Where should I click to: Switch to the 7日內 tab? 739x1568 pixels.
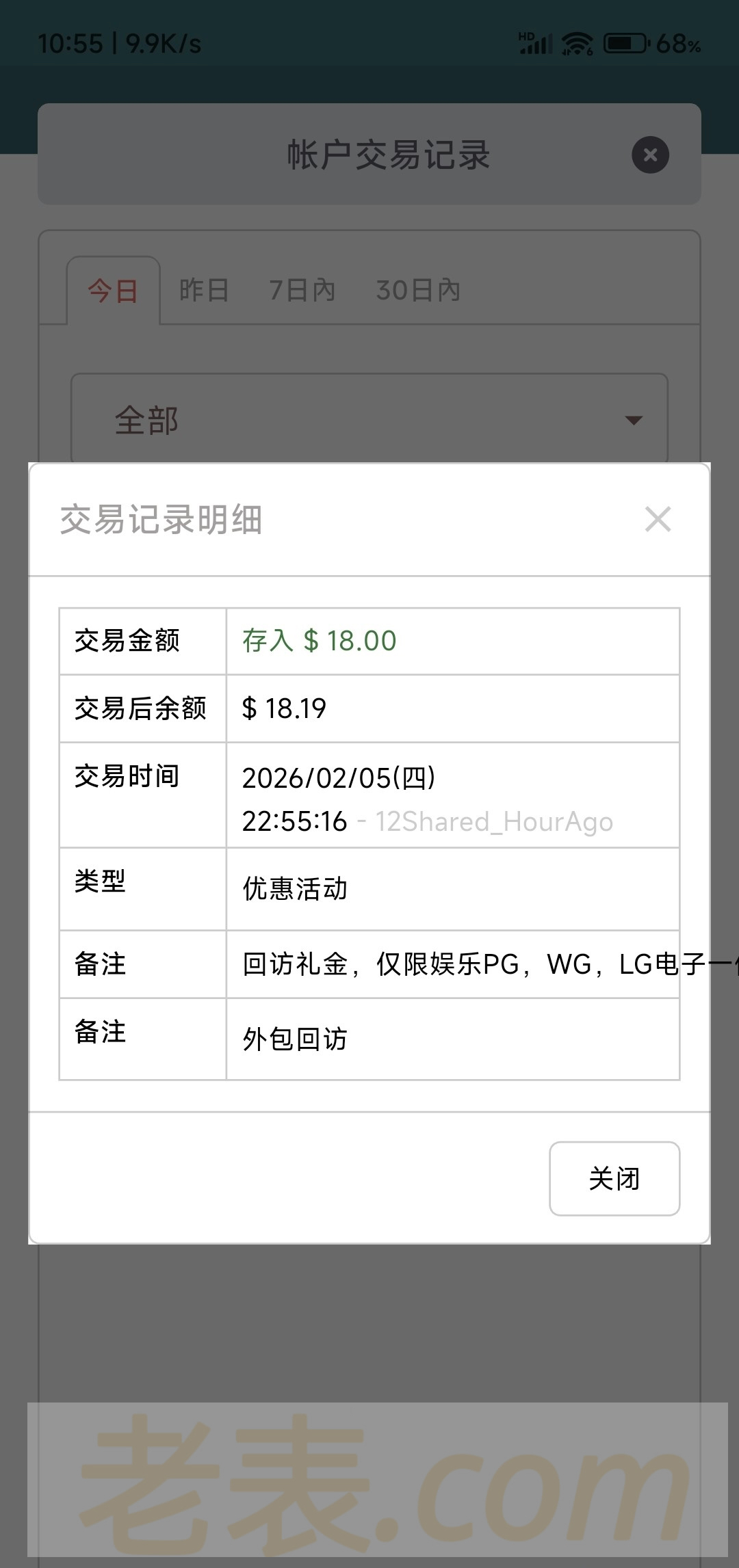click(302, 291)
